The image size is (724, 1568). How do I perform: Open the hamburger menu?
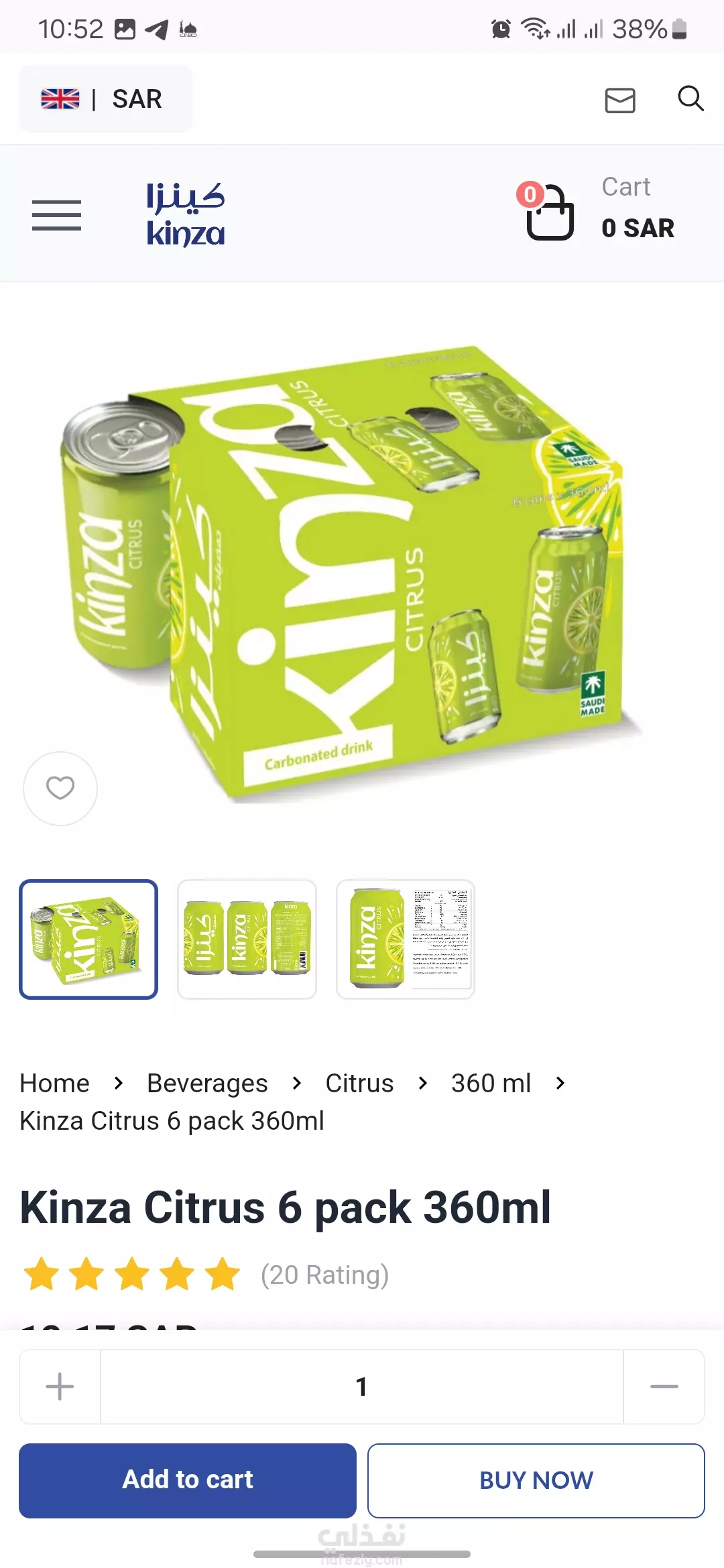click(56, 215)
